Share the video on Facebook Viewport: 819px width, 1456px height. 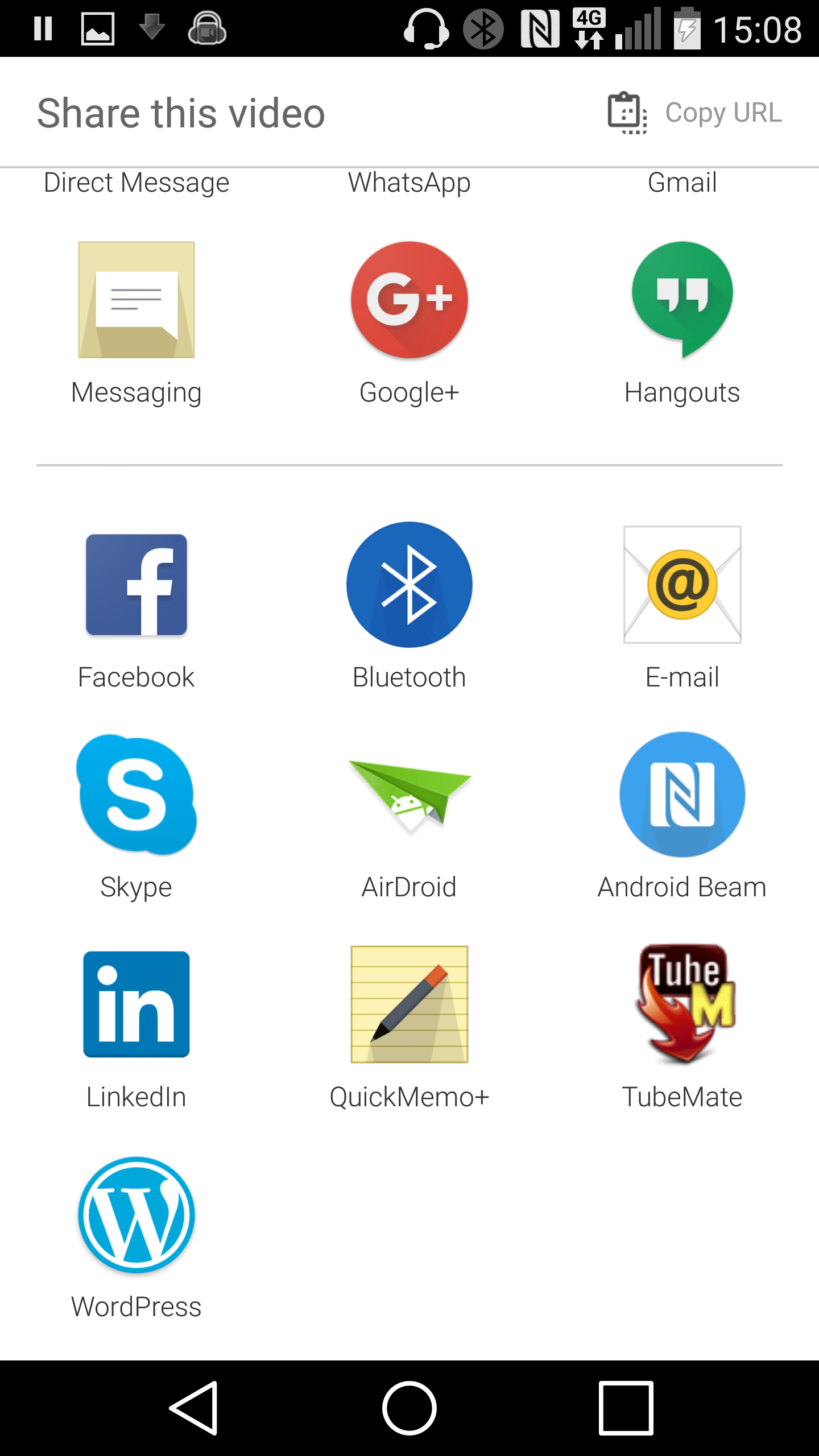click(136, 607)
